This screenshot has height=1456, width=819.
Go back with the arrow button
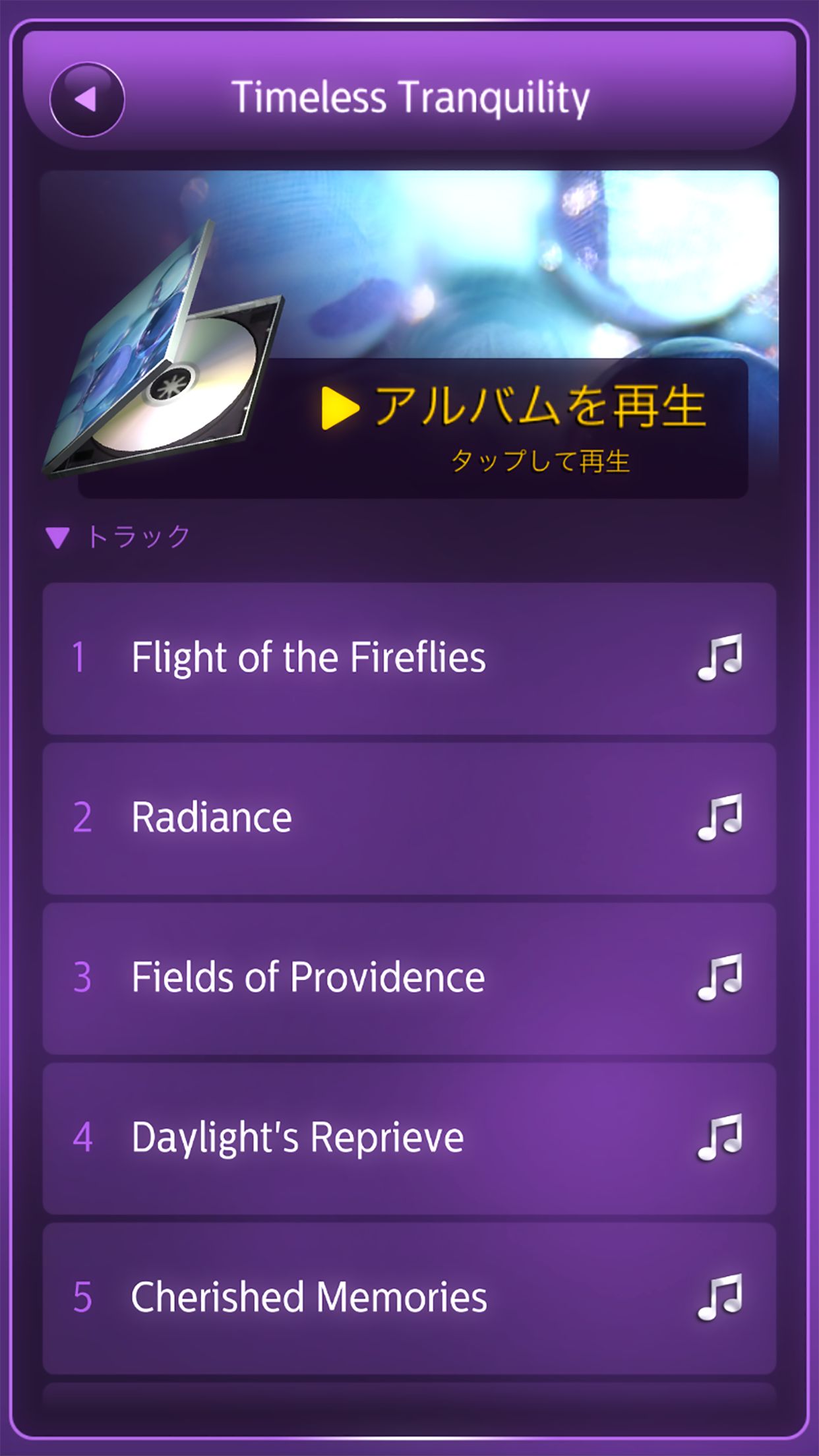(x=87, y=100)
